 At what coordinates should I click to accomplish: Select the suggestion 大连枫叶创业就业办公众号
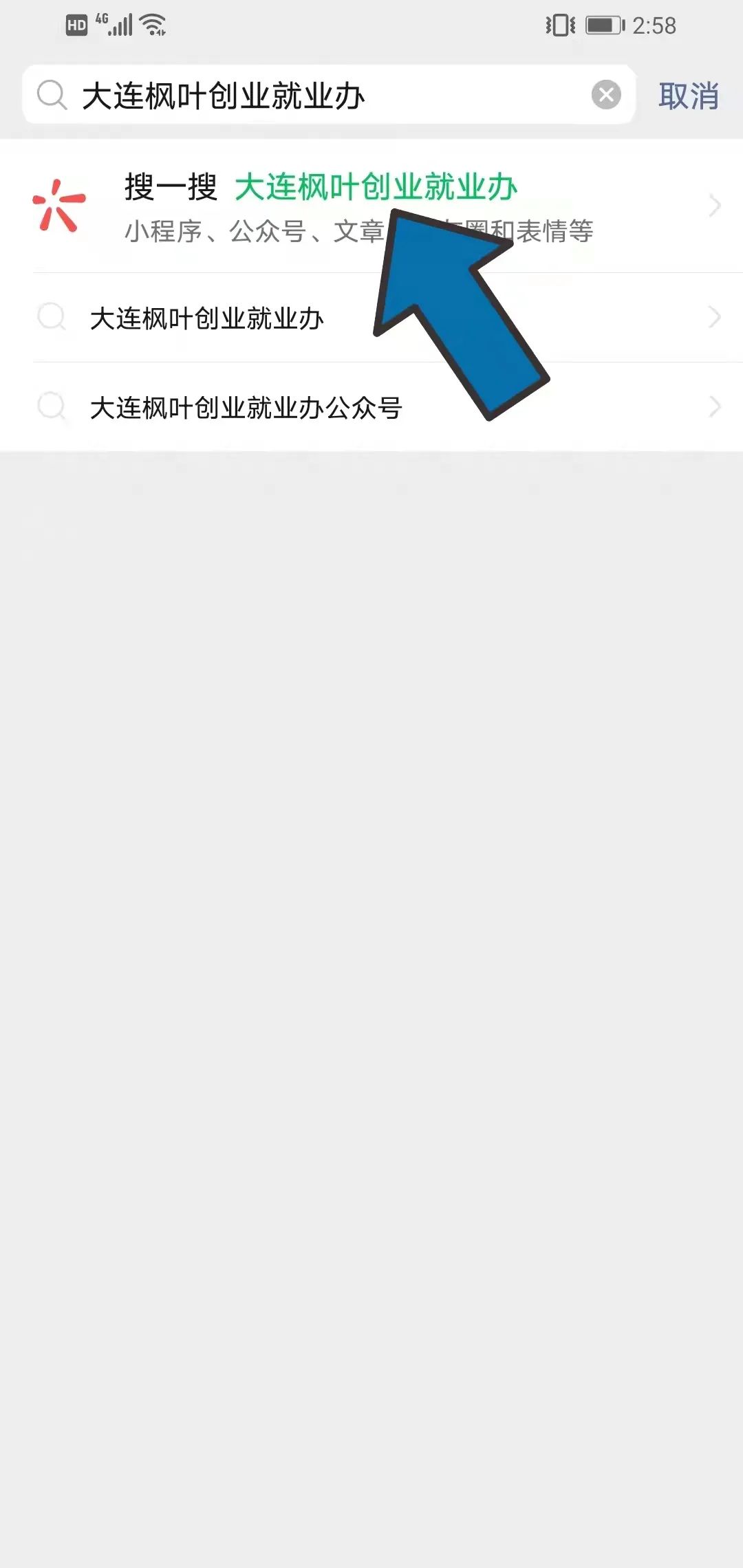tap(246, 408)
